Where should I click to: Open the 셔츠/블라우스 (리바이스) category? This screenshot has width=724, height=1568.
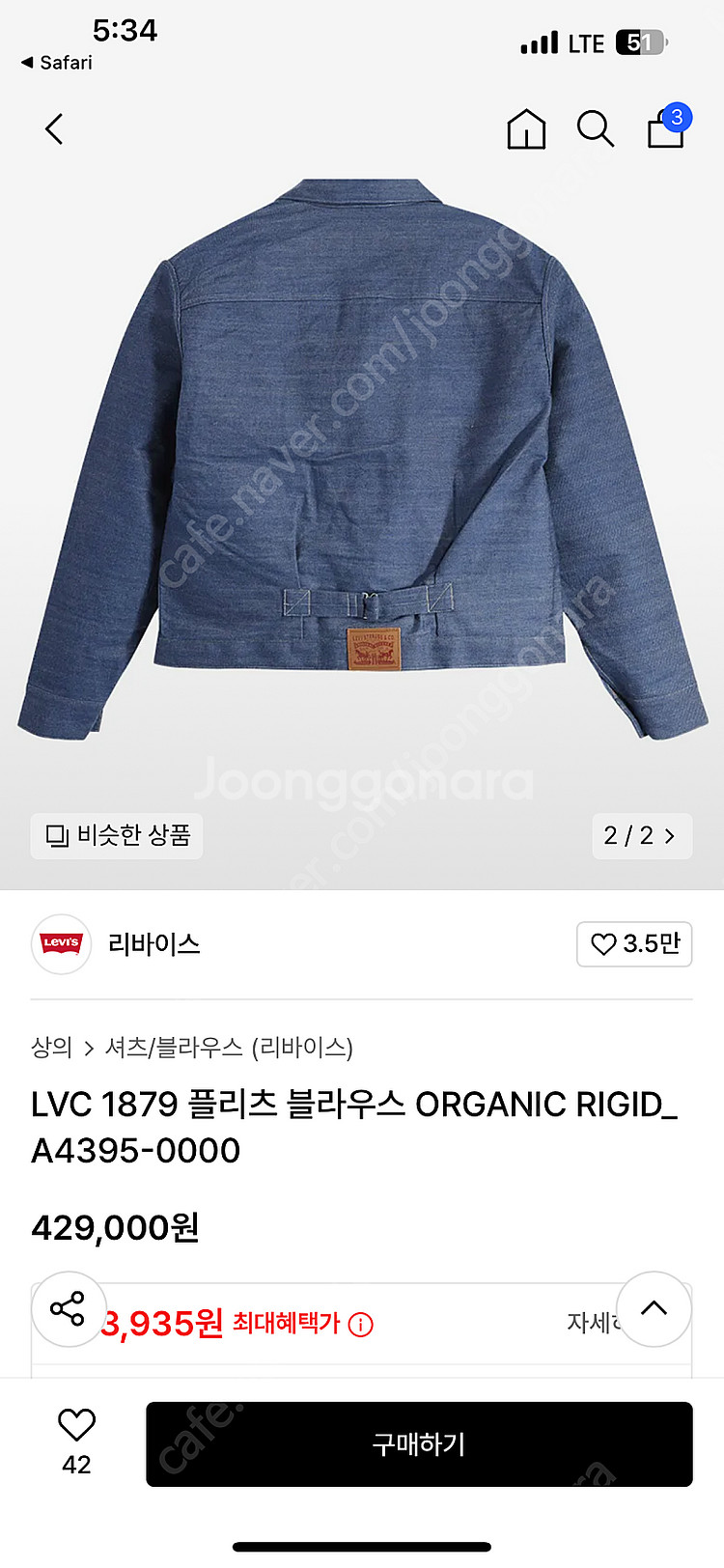click(229, 1048)
